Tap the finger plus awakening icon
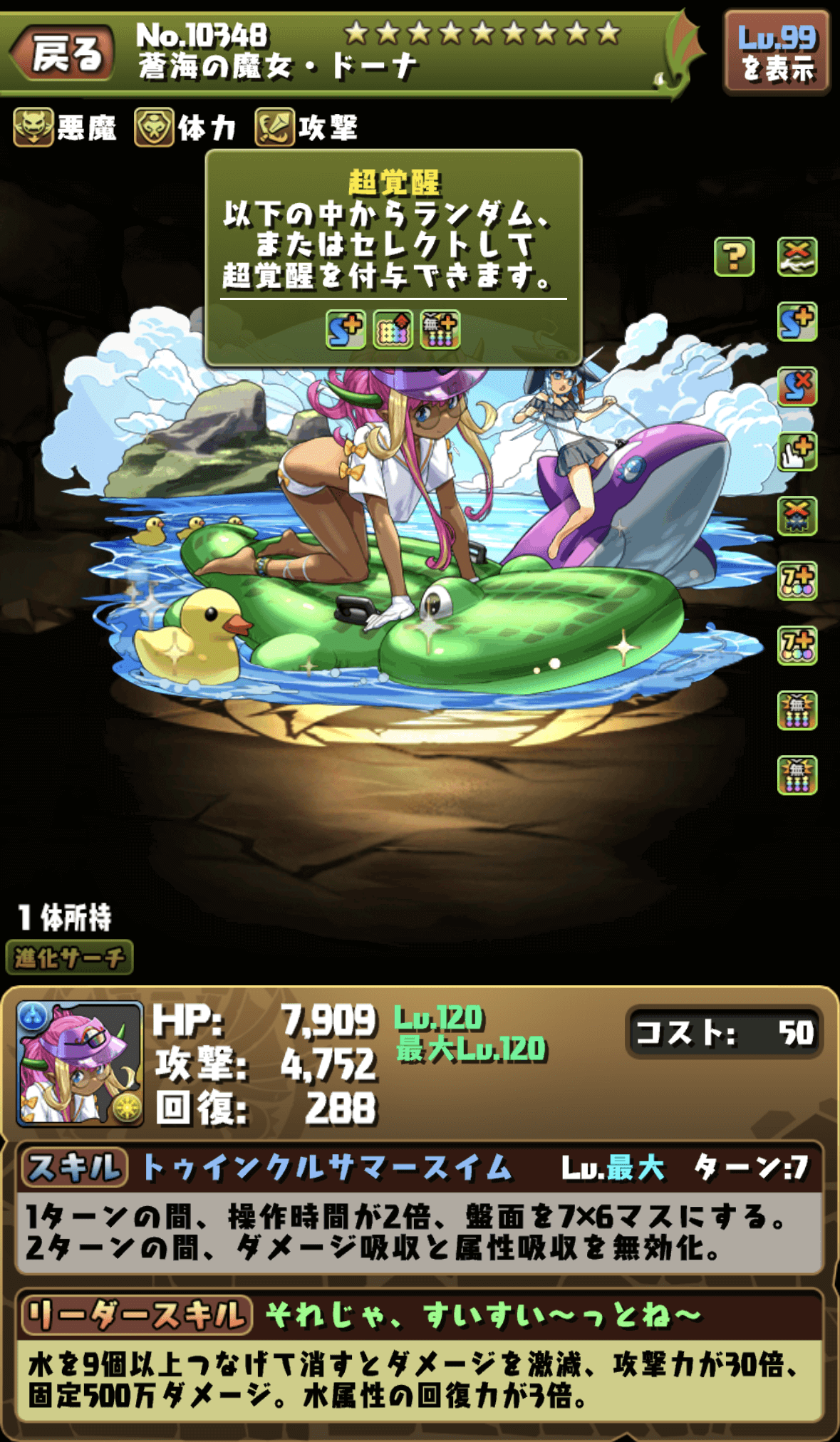840x1442 pixels. pos(797,452)
